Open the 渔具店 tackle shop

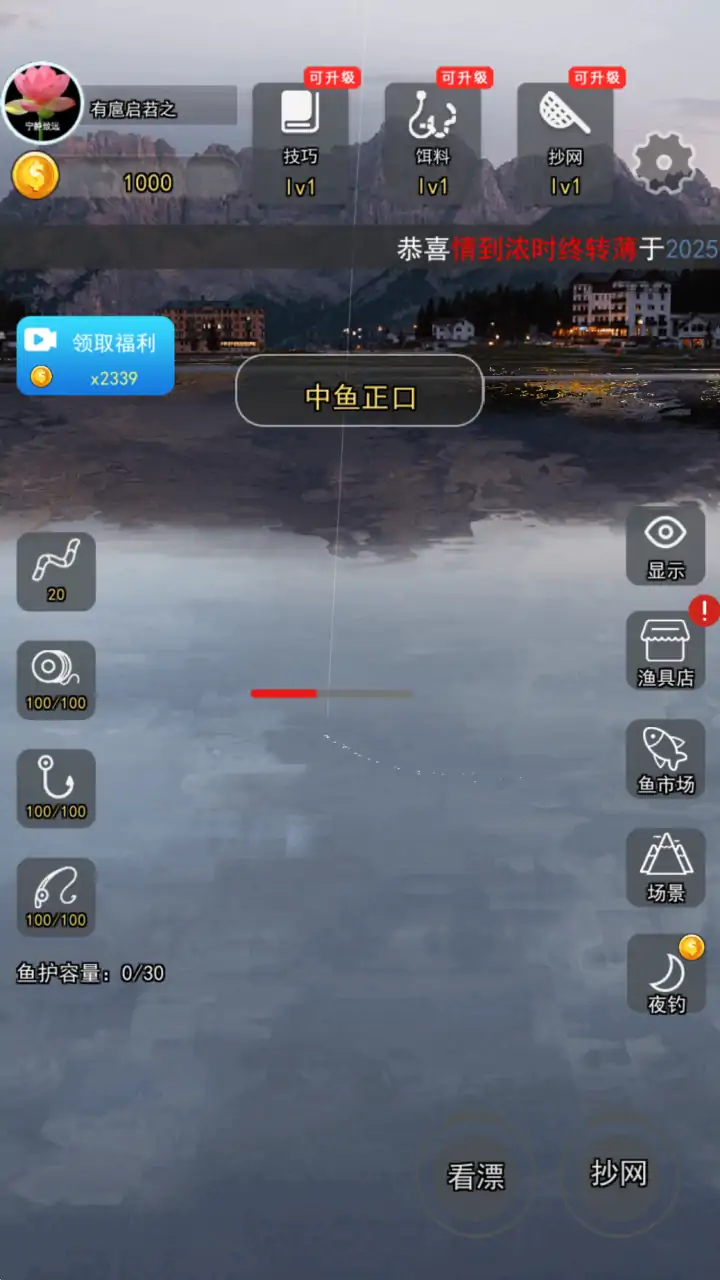tap(665, 651)
